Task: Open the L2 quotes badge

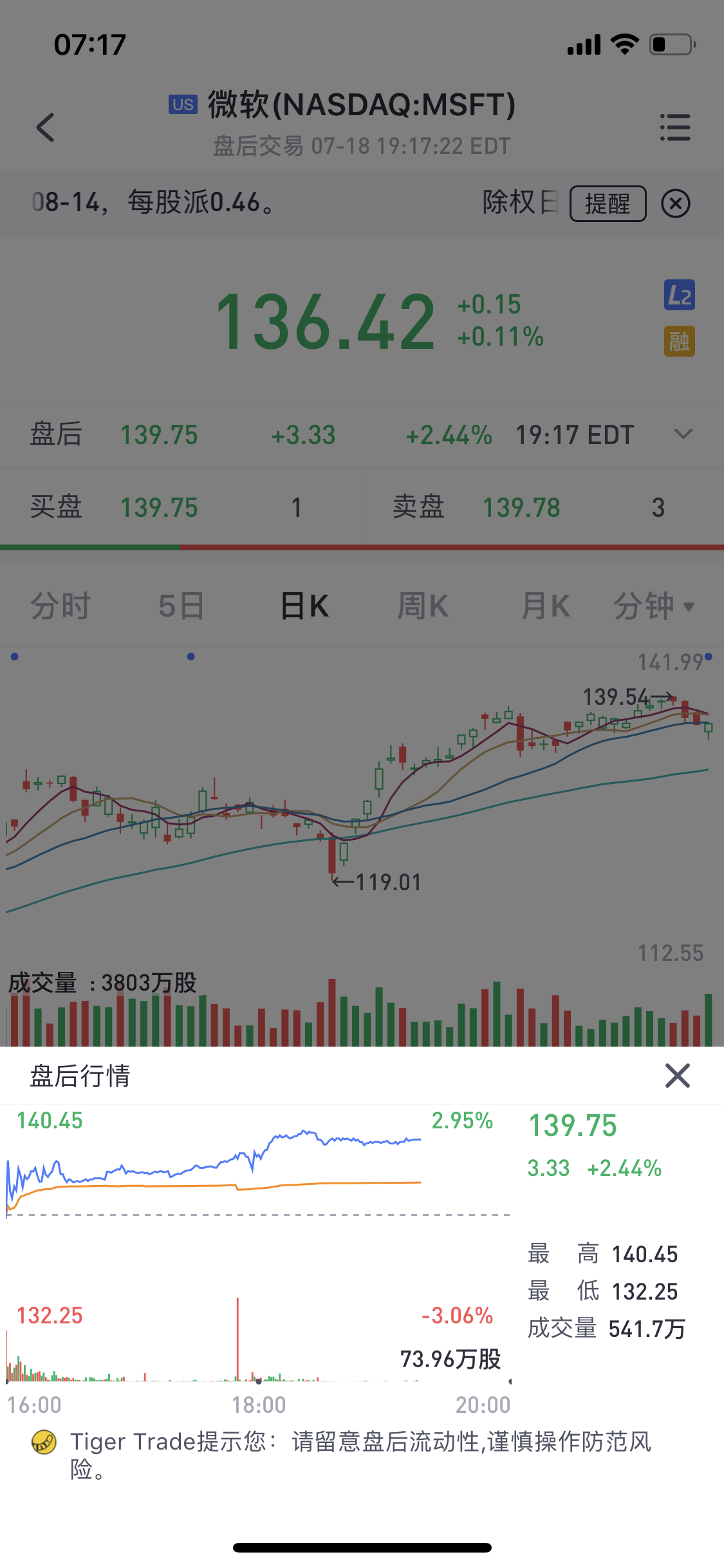Action: 679,295
